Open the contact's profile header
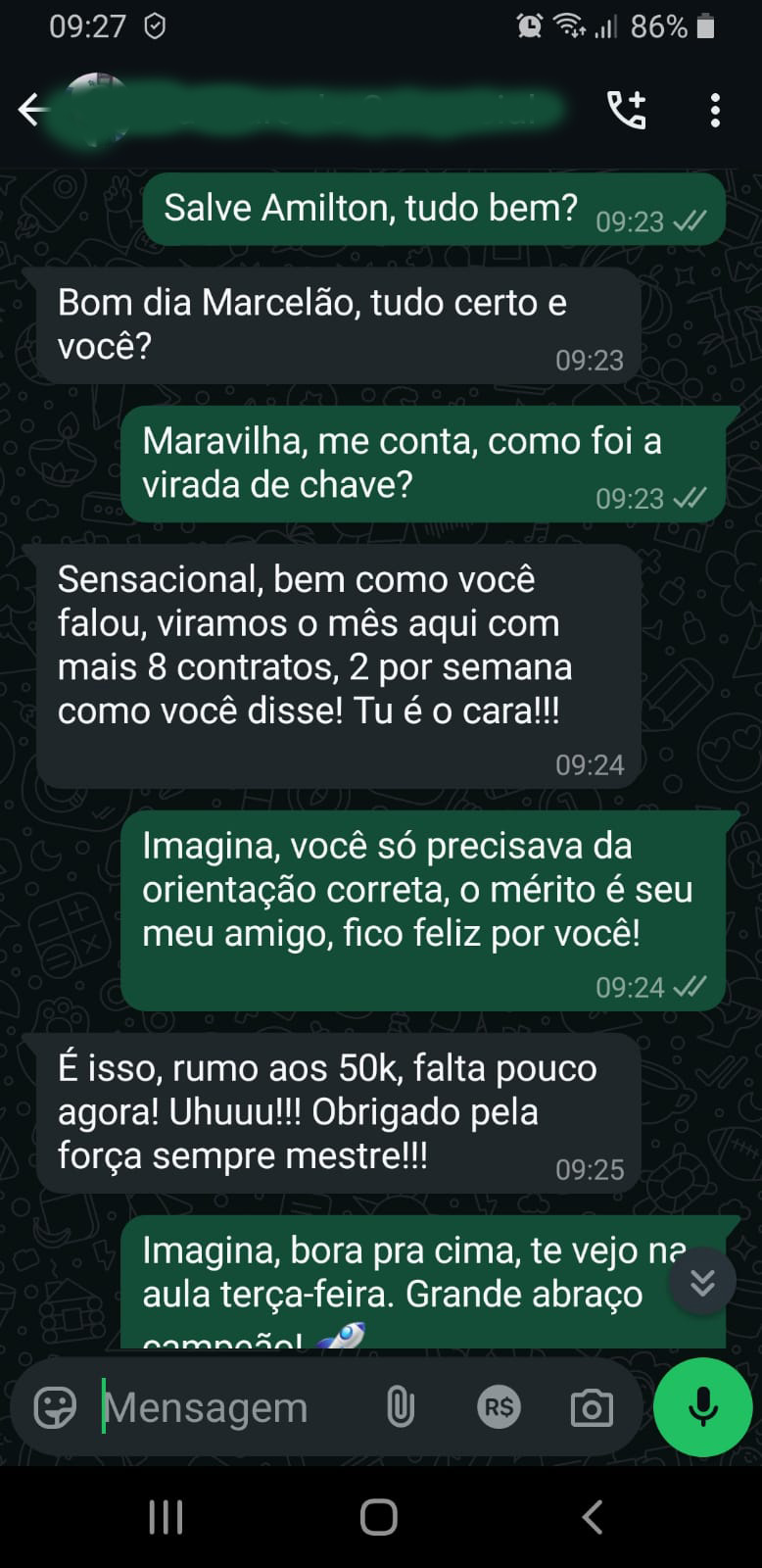The height and width of the screenshot is (1568, 762). tap(313, 110)
